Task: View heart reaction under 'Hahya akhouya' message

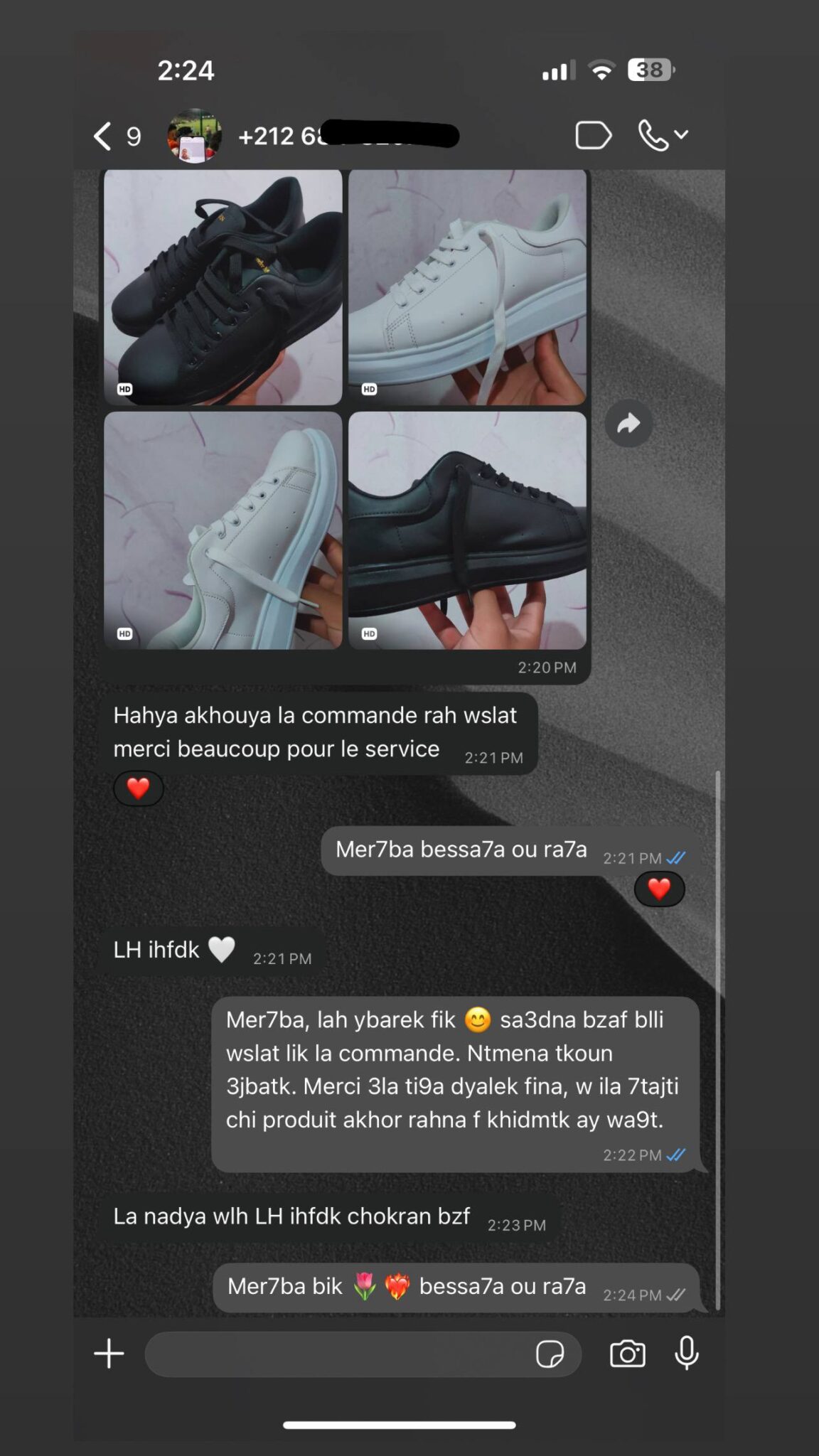Action: point(139,788)
